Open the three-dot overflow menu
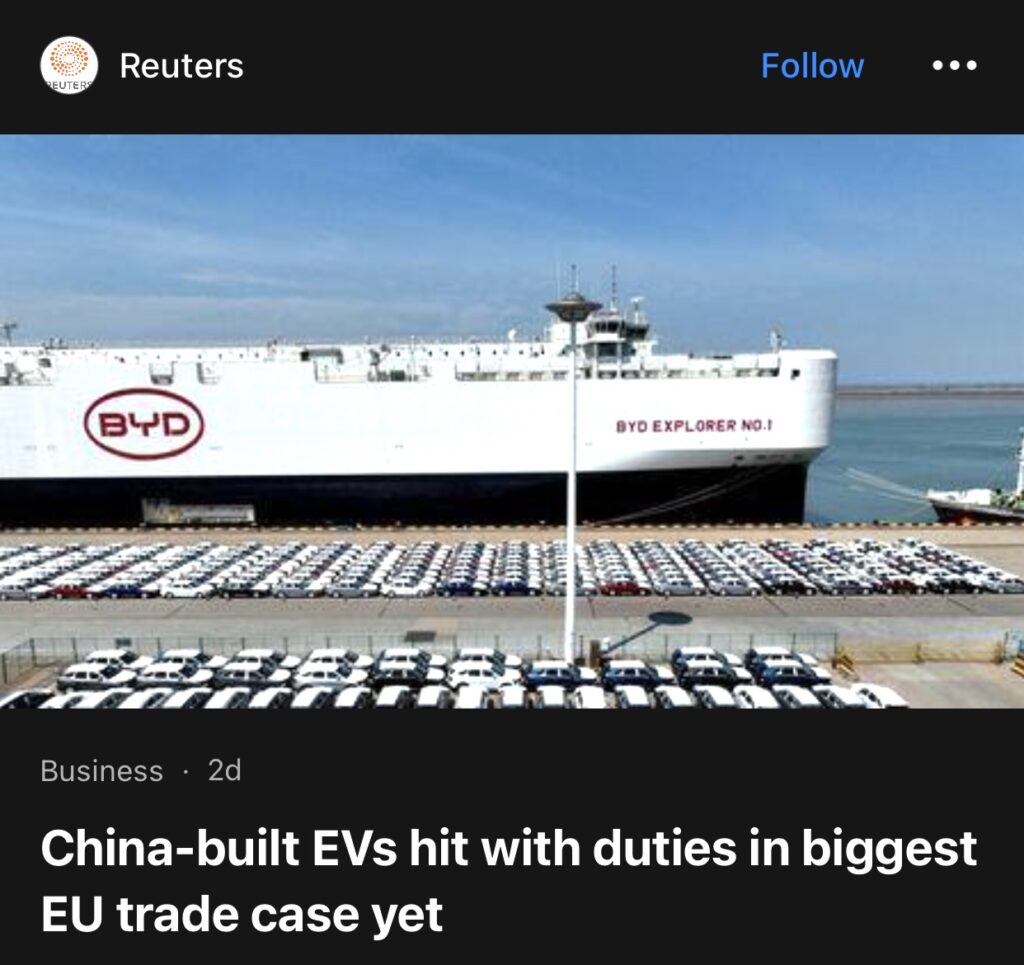This screenshot has width=1024, height=965. click(954, 66)
